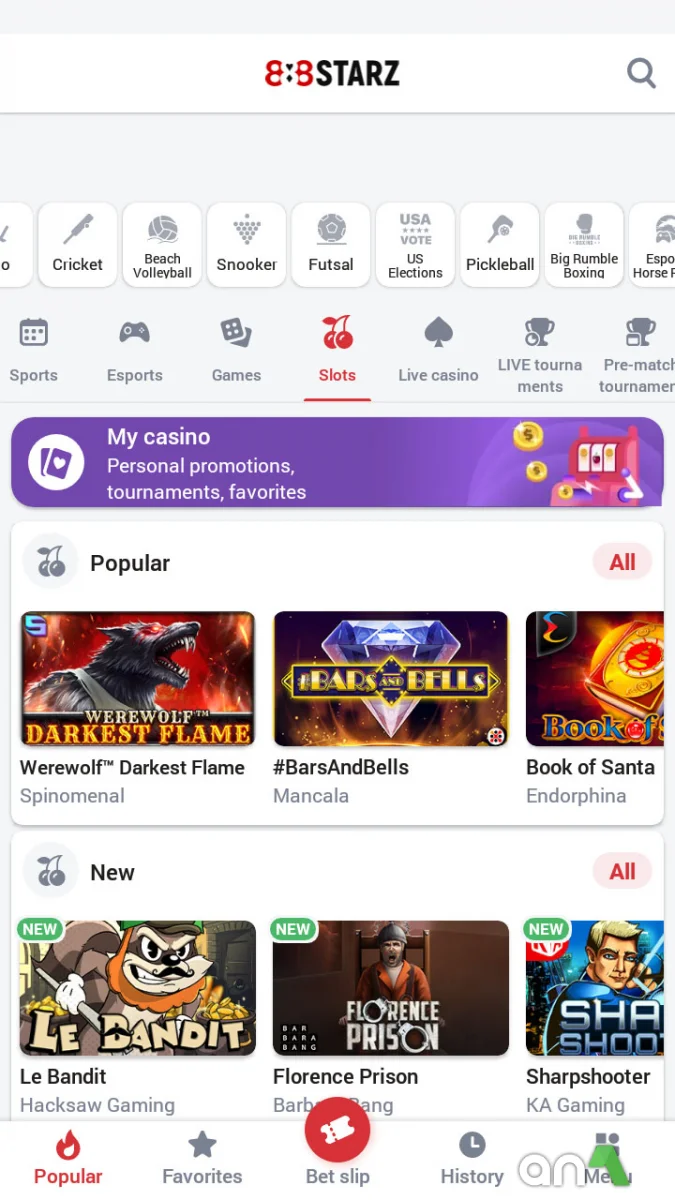Viewport: 675px width, 1200px height.
Task: View all New slots
Action: point(622,871)
